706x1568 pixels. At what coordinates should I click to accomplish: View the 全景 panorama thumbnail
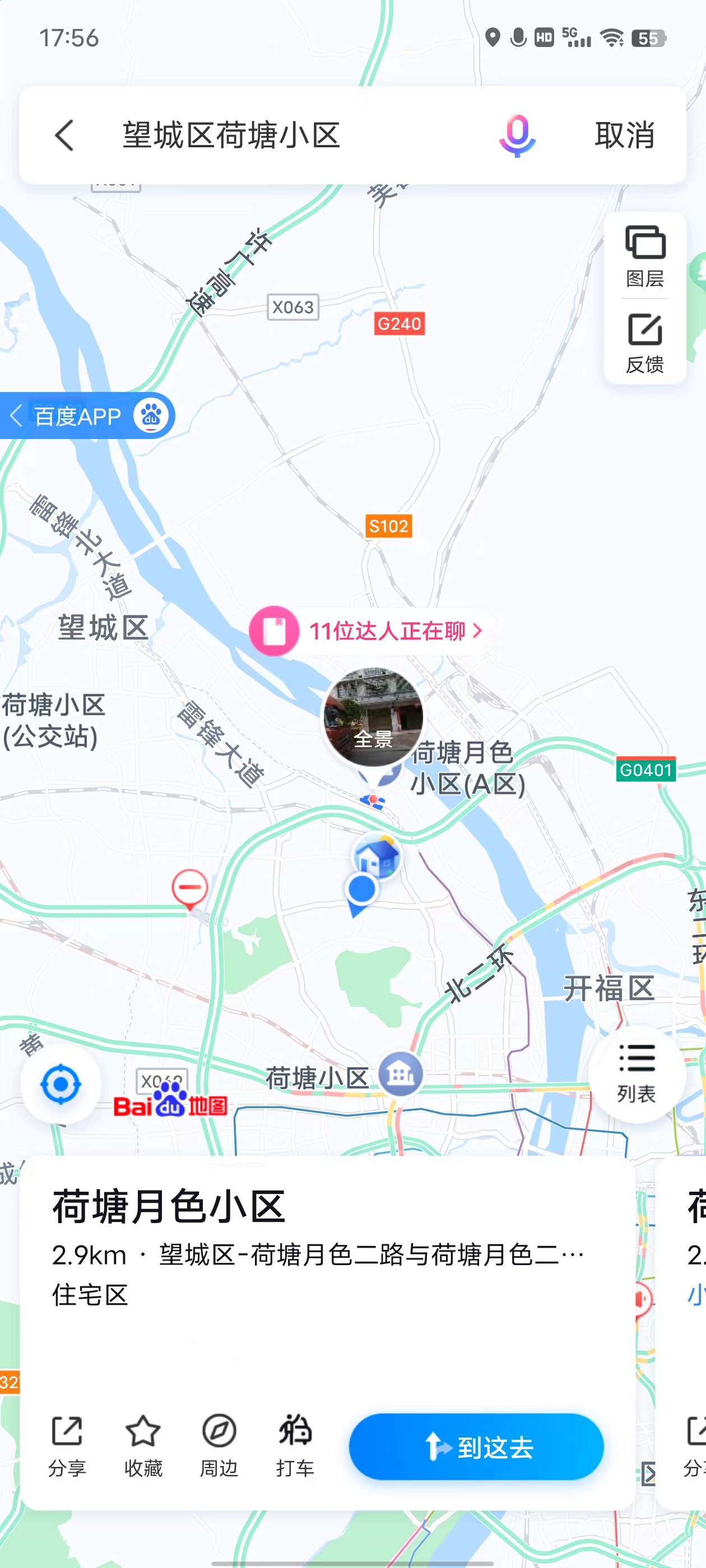(373, 716)
